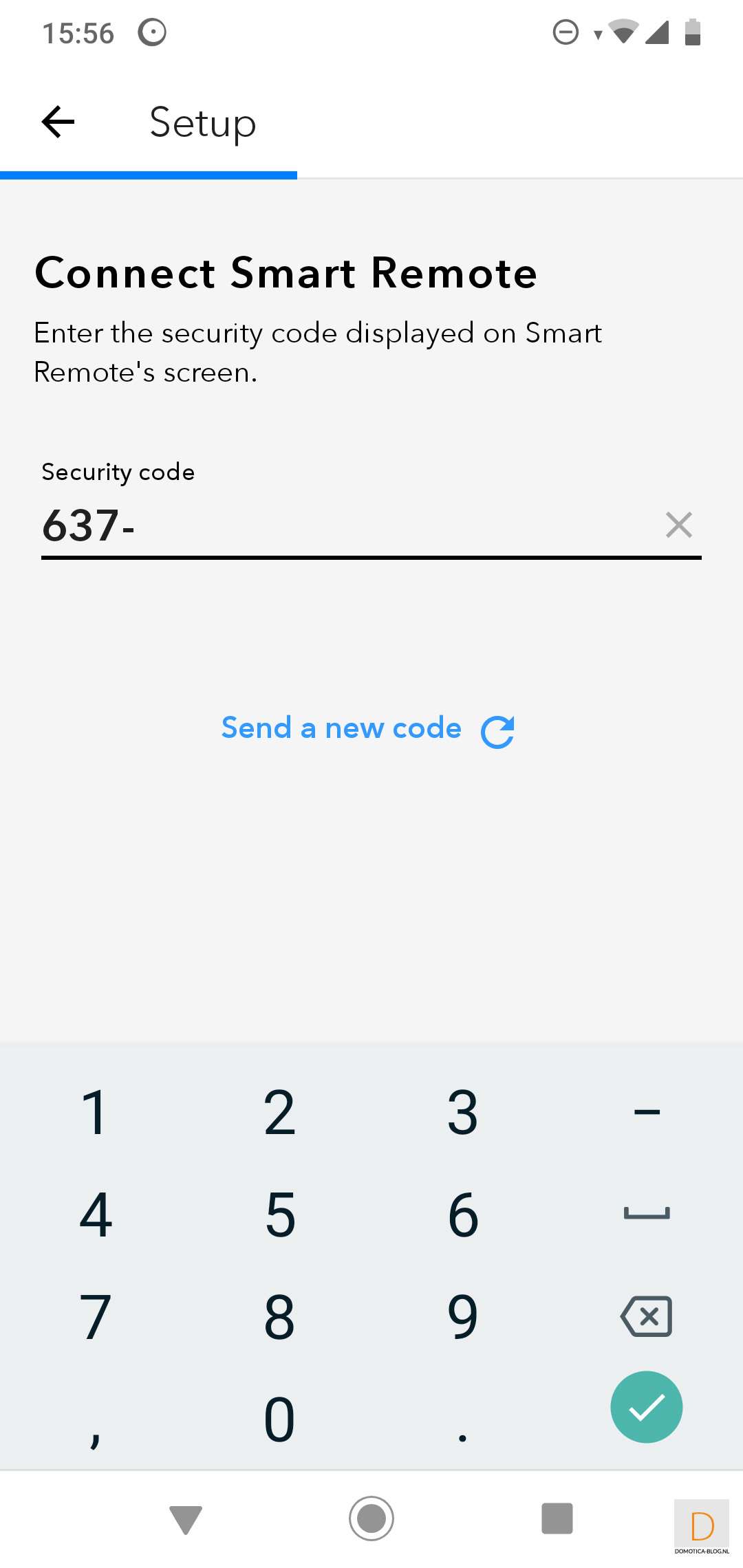The width and height of the screenshot is (743, 1568).
Task: Focus the Security code input field
Action: point(344,525)
